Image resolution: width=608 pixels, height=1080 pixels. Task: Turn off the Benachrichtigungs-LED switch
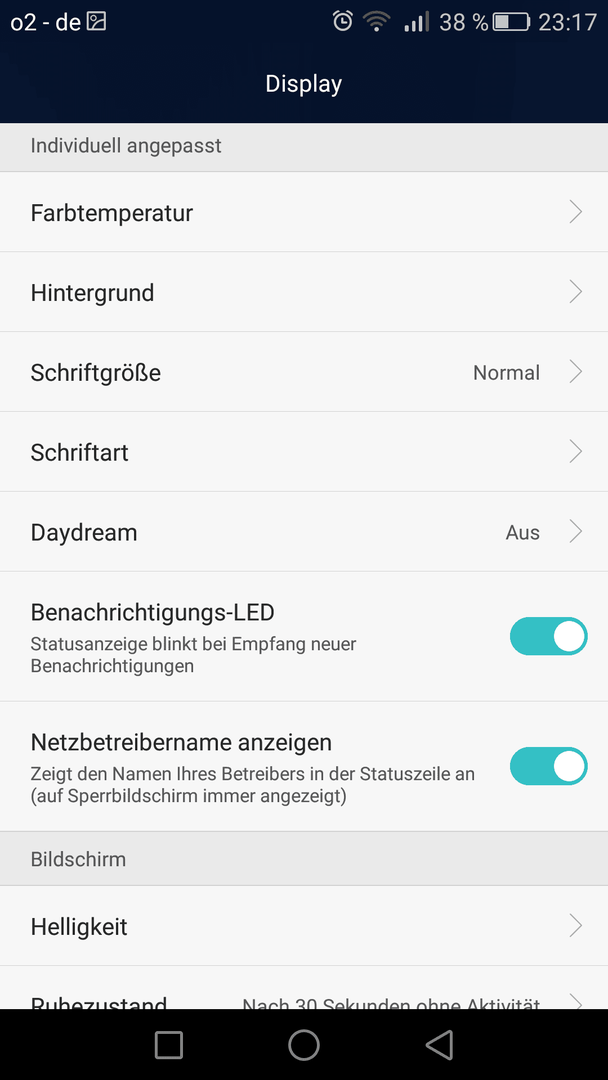548,636
